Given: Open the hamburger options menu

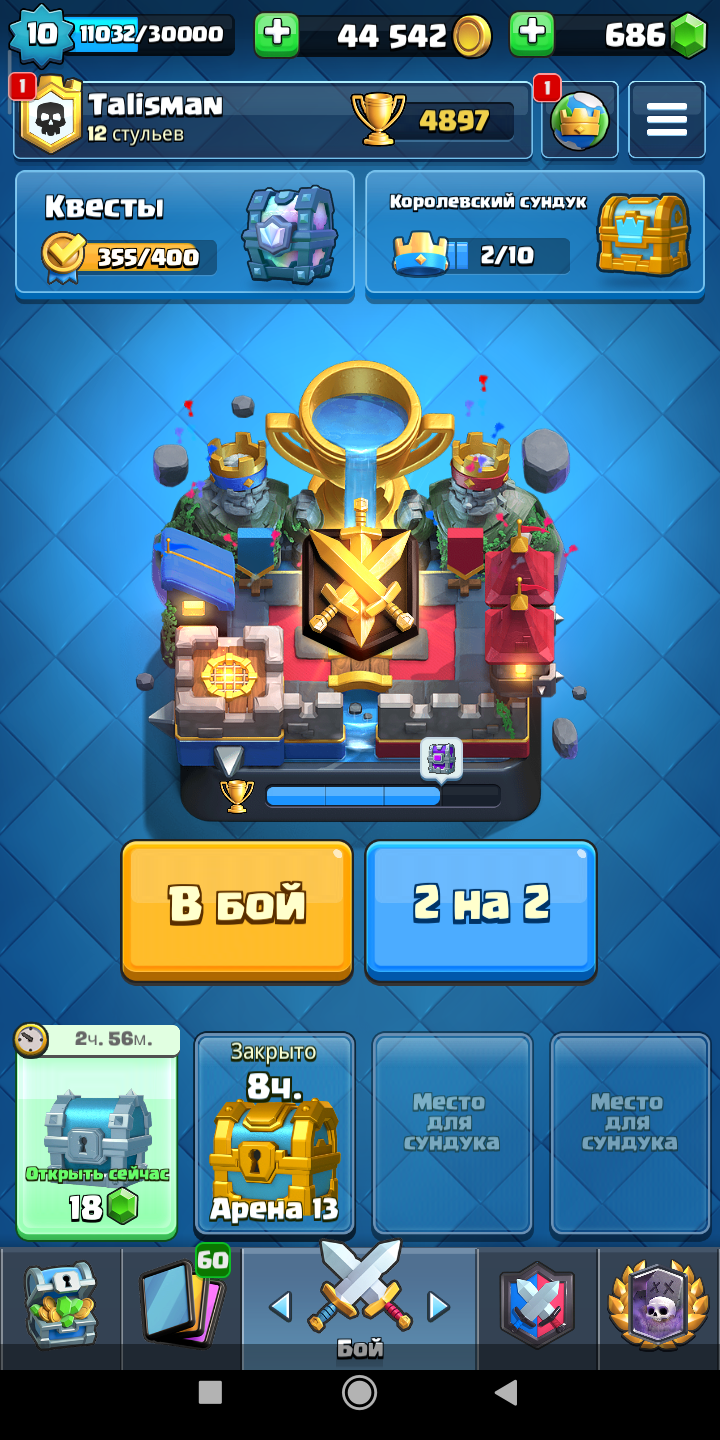Looking at the screenshot, I should point(666,120).
